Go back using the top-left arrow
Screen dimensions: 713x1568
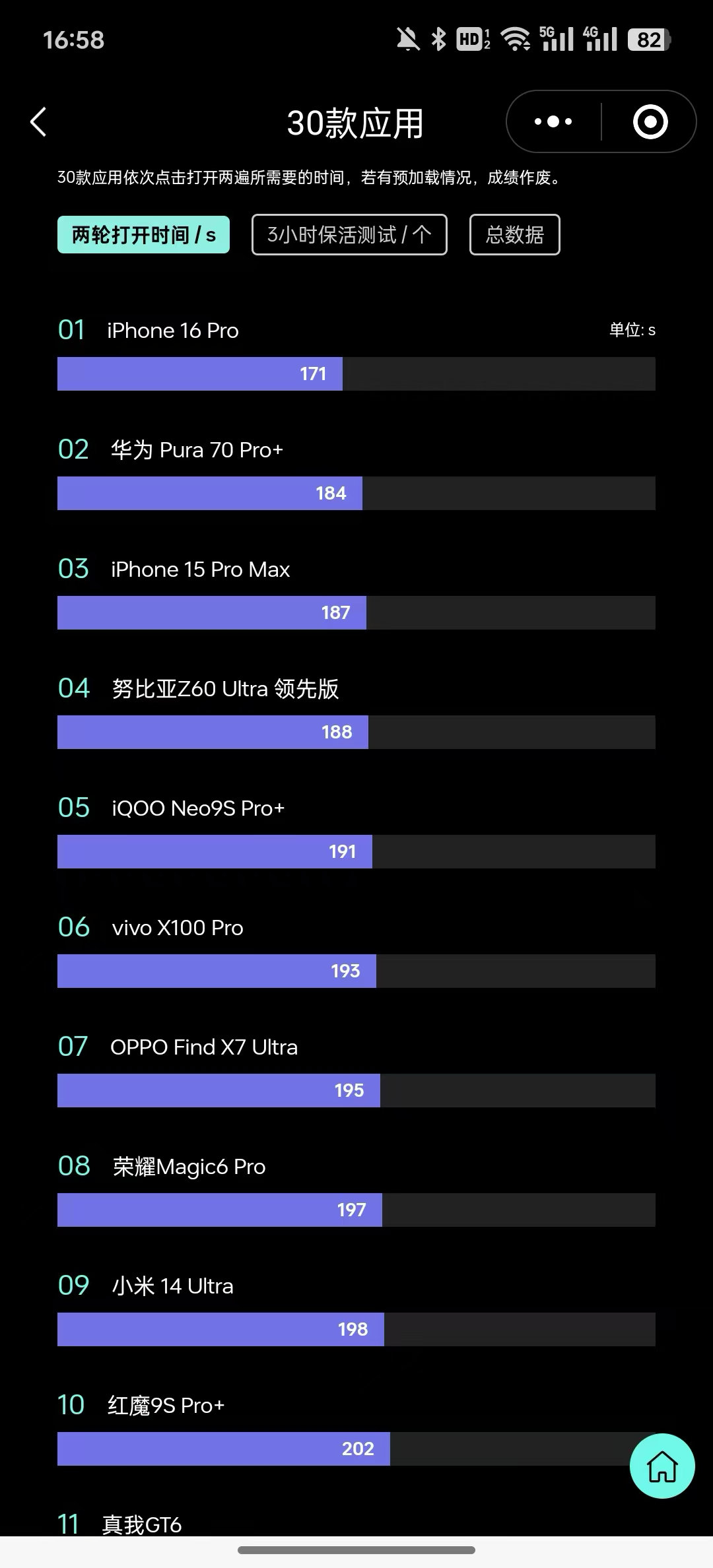click(39, 122)
